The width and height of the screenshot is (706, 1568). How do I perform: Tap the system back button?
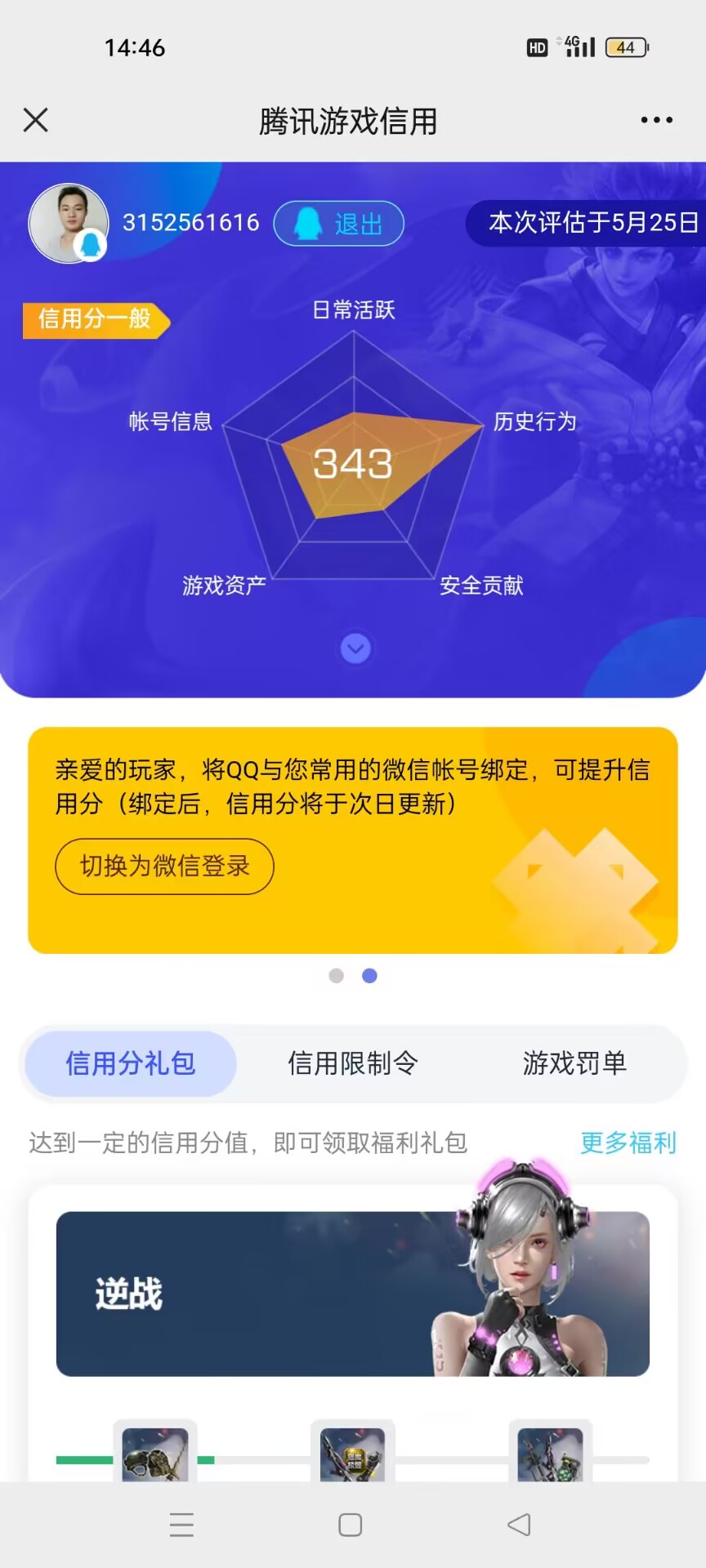click(519, 1525)
